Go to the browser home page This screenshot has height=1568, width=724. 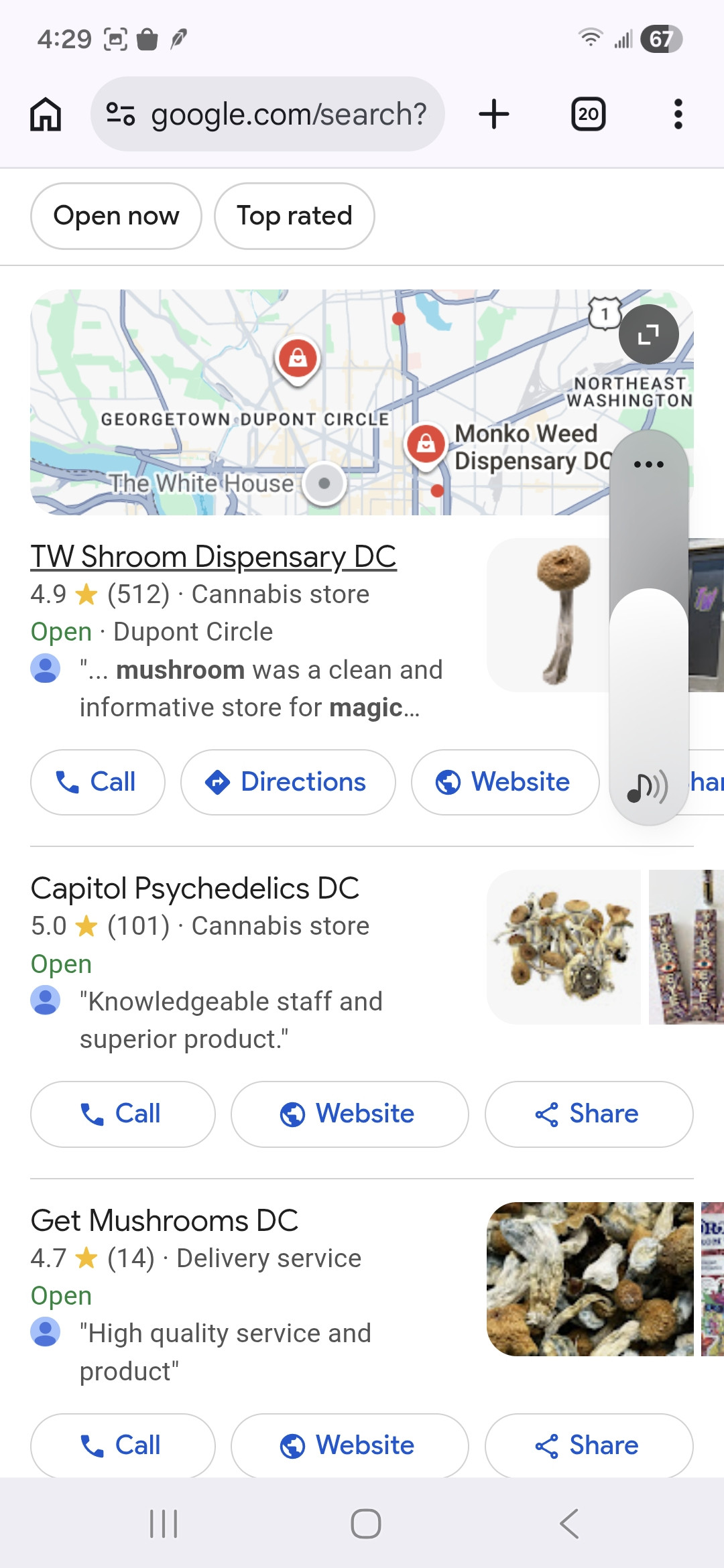(46, 114)
